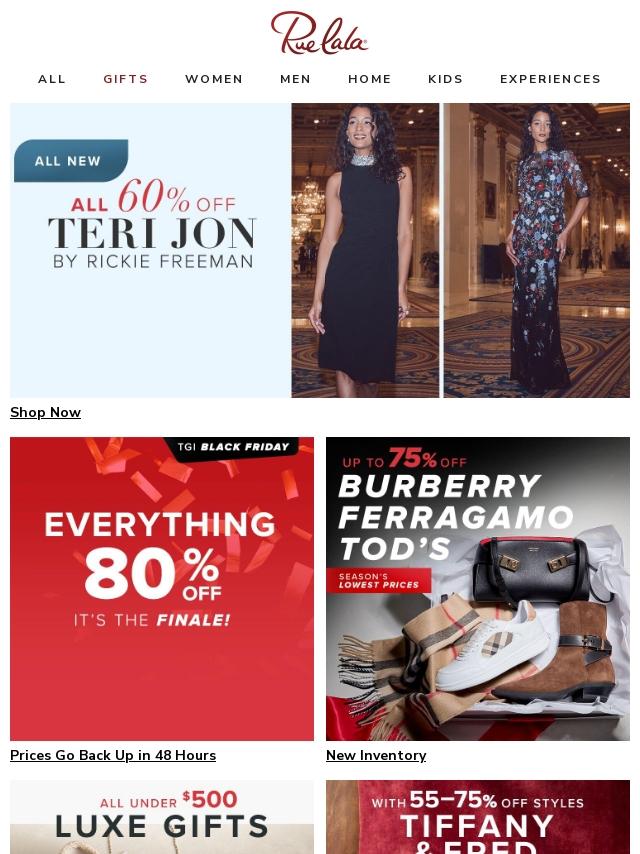Open the Tiffany 55–75% off tile
The height and width of the screenshot is (854, 640).
[x=478, y=817]
